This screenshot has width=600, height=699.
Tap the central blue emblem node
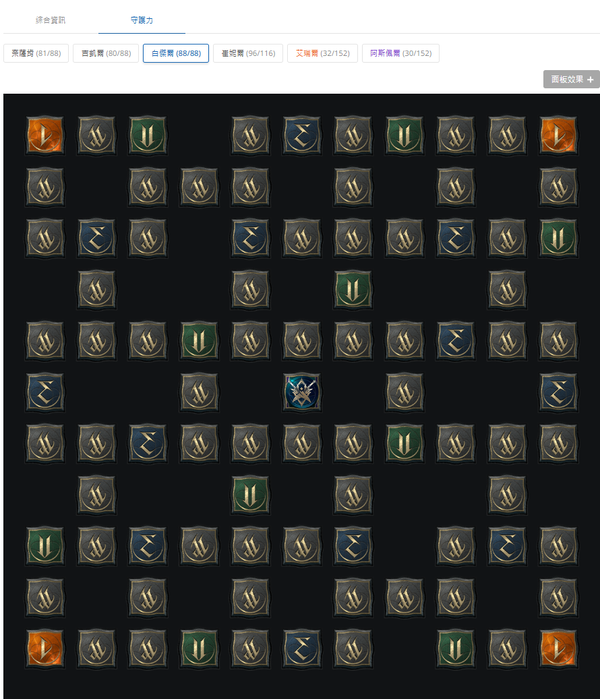coord(302,392)
